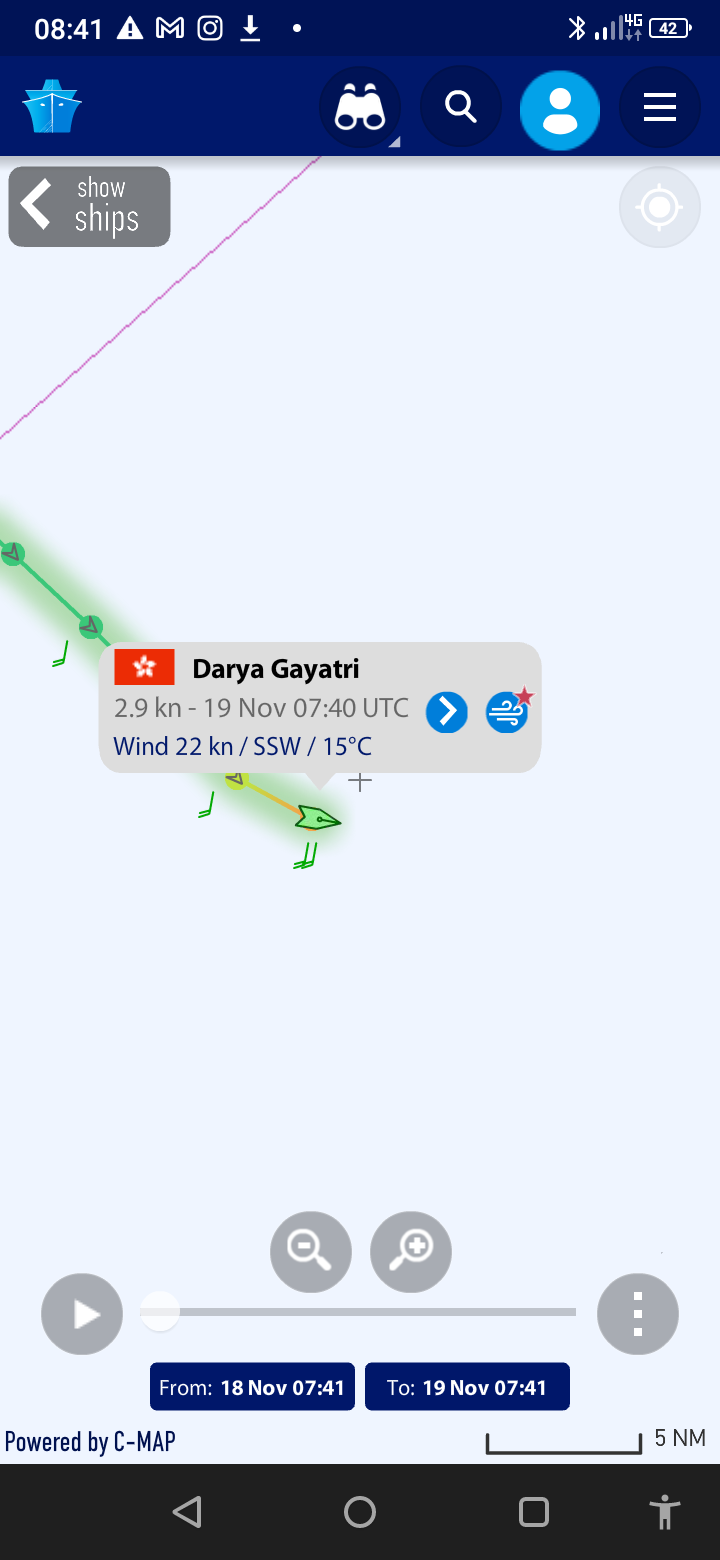Open the search magnifier in top bar
Viewport: 720px width, 1560px height.
click(460, 106)
